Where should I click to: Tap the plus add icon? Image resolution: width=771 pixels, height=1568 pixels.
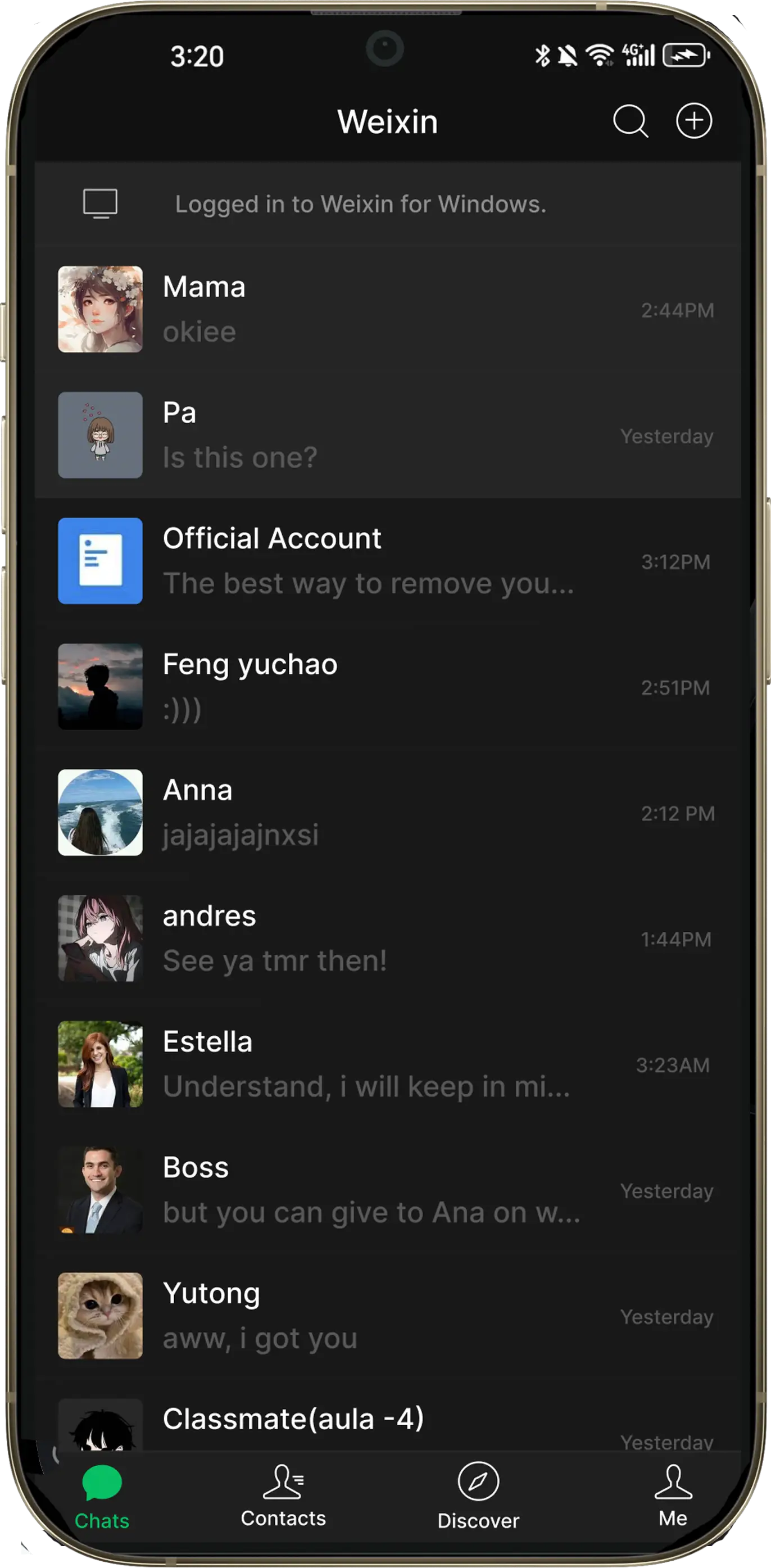(x=693, y=120)
